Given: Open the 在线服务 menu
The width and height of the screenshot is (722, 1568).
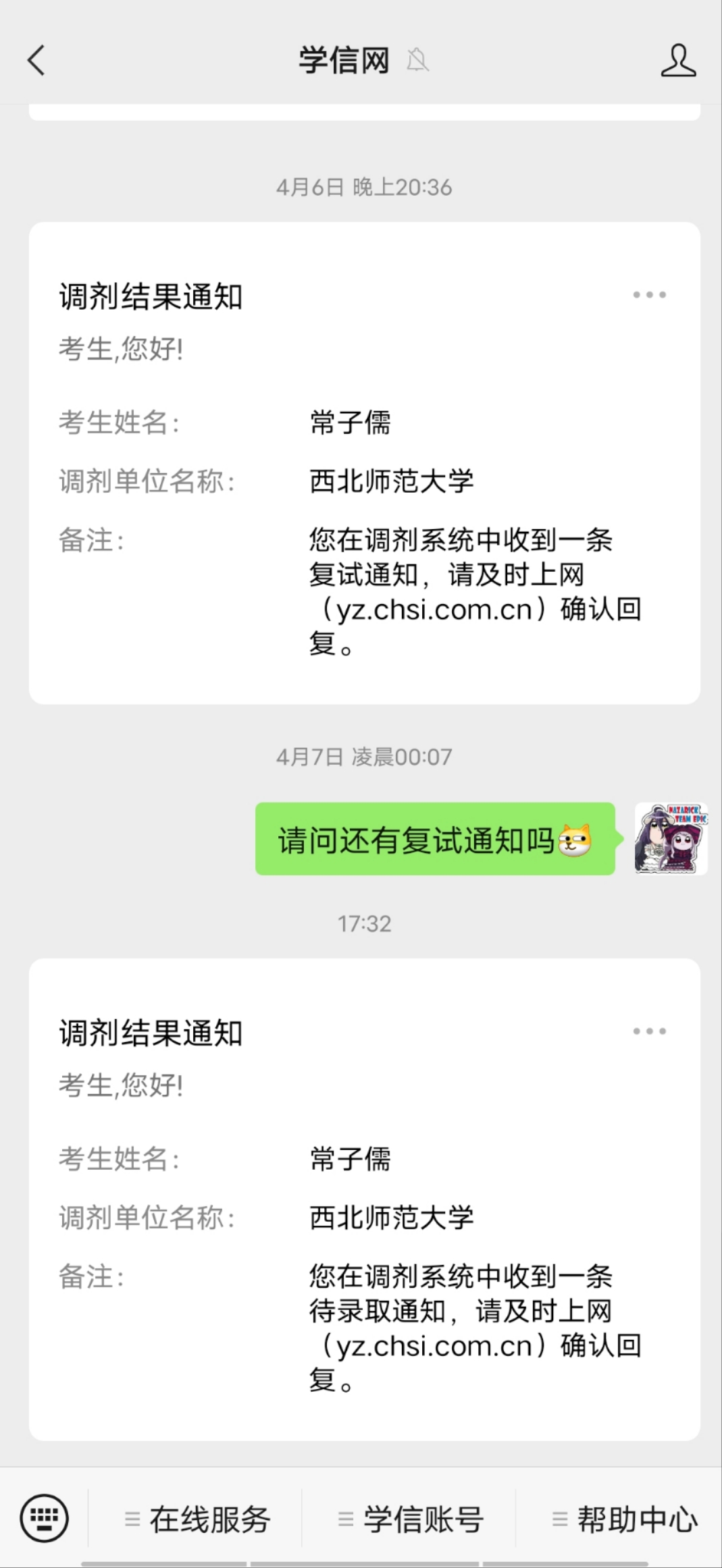Looking at the screenshot, I should [198, 1519].
